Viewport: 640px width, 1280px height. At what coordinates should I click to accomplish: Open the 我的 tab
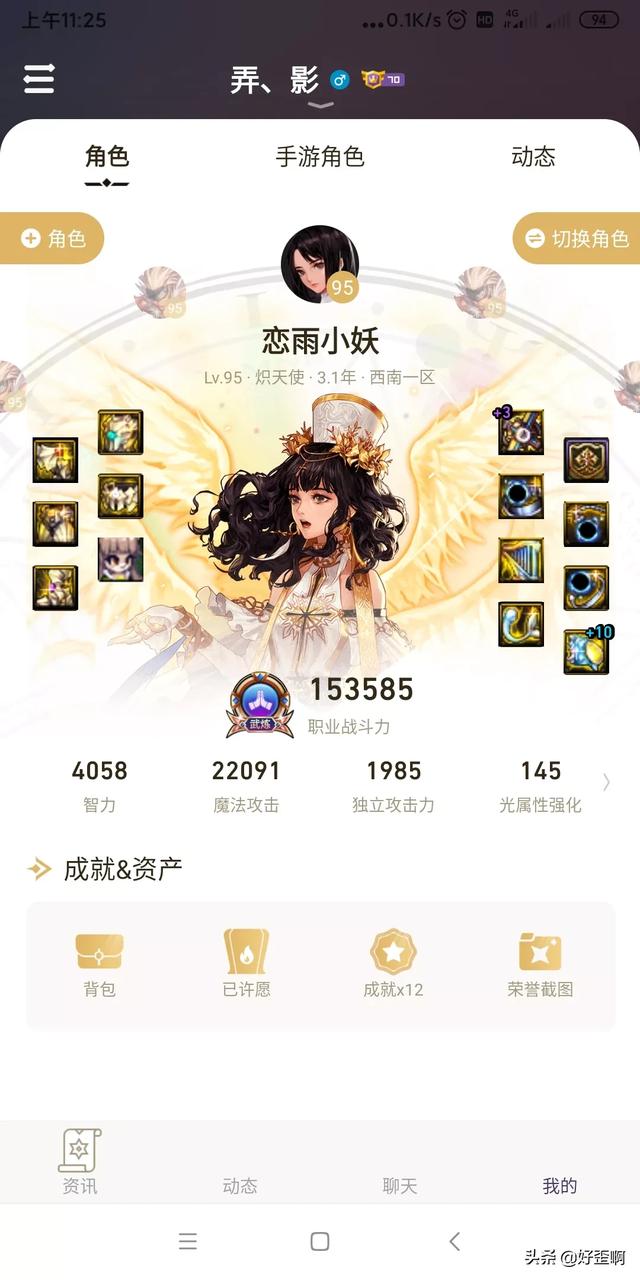(x=560, y=1186)
